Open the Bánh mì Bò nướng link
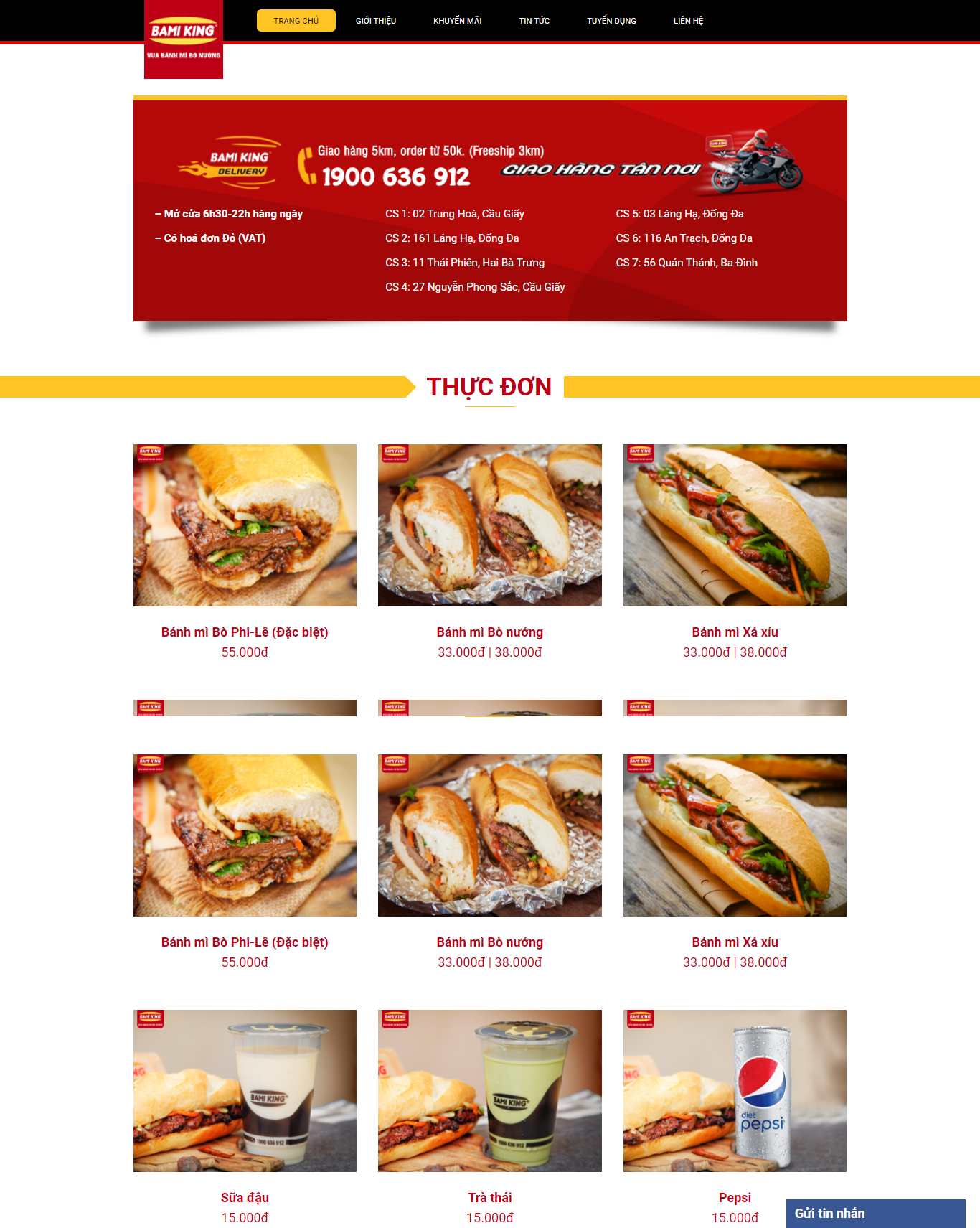Image resolution: width=980 pixels, height=1228 pixels. 490,632
